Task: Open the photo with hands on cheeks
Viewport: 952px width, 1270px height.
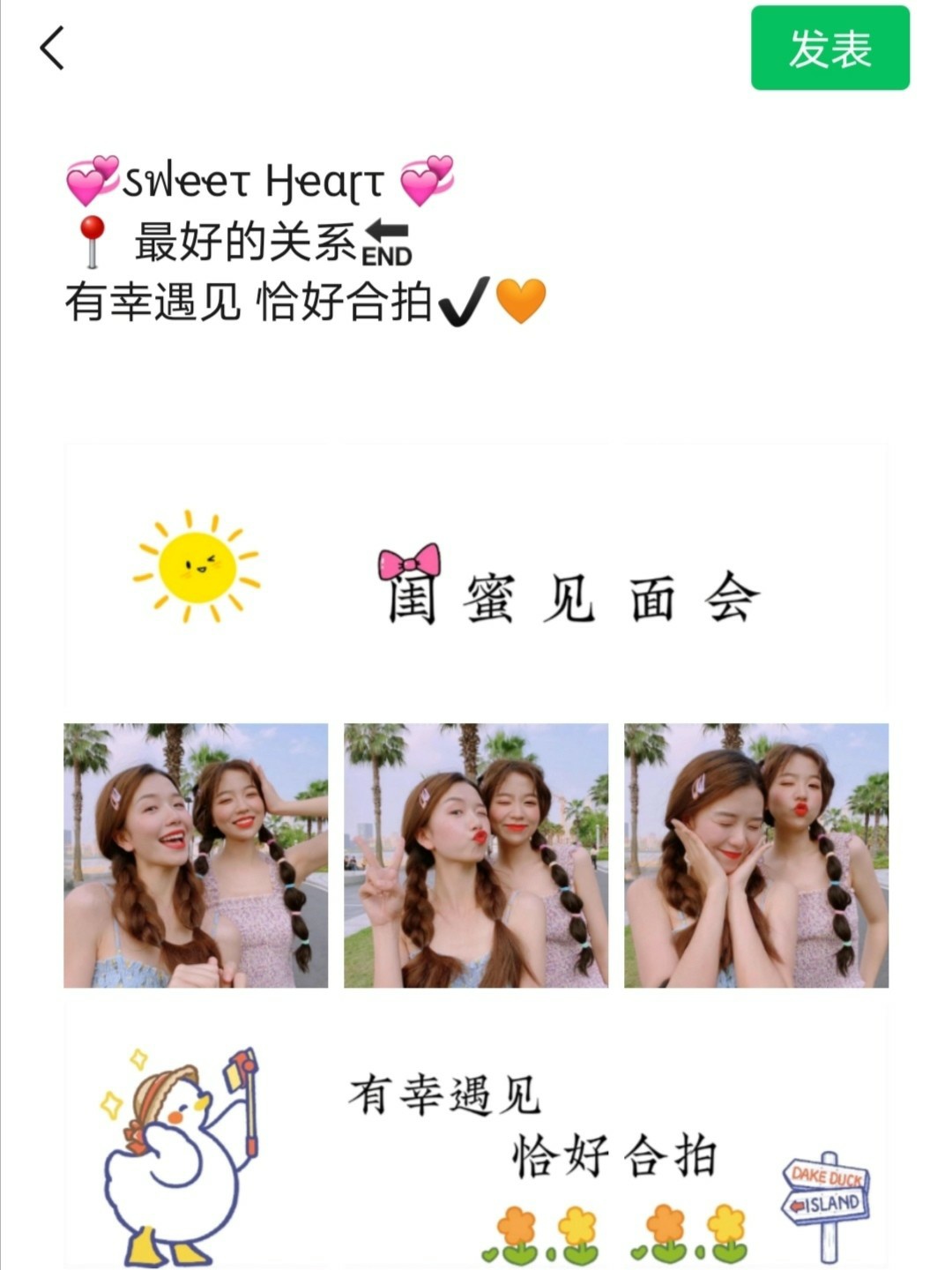Action: pyautogui.click(x=756, y=855)
